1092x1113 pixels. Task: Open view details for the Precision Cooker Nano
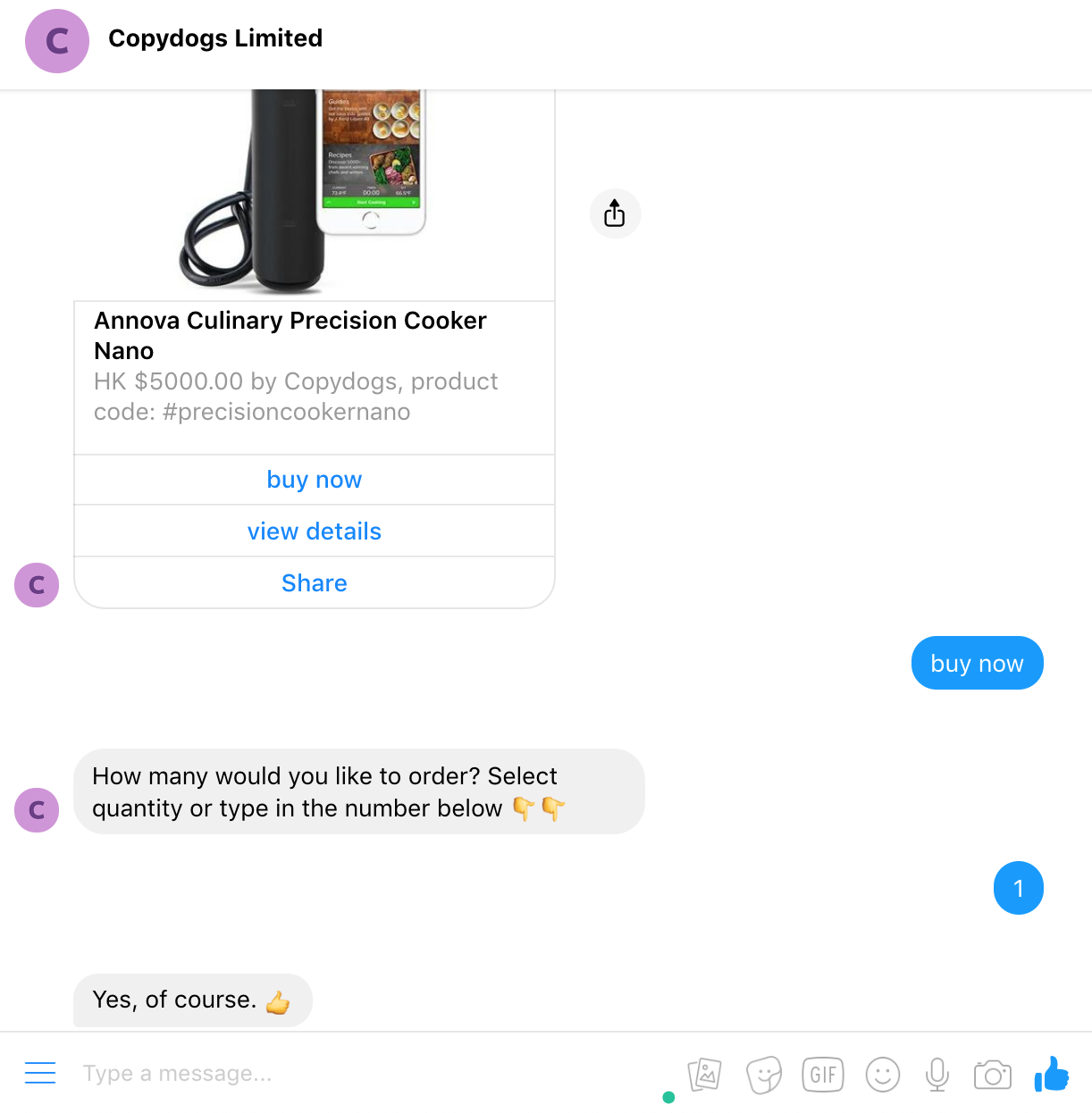coord(314,531)
